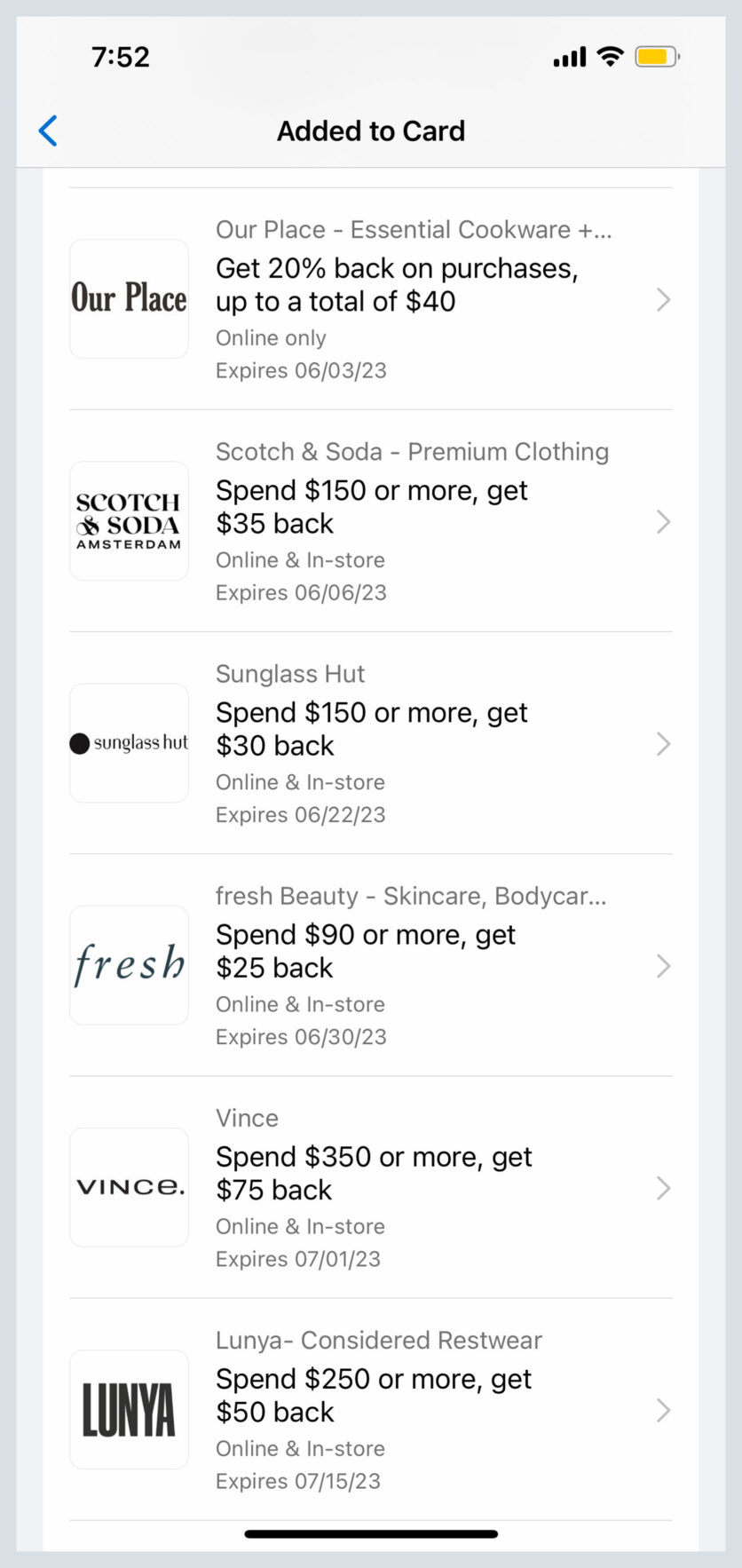The height and width of the screenshot is (1568, 742).
Task: Select the fresh Beauty brand logo
Action: (129, 965)
